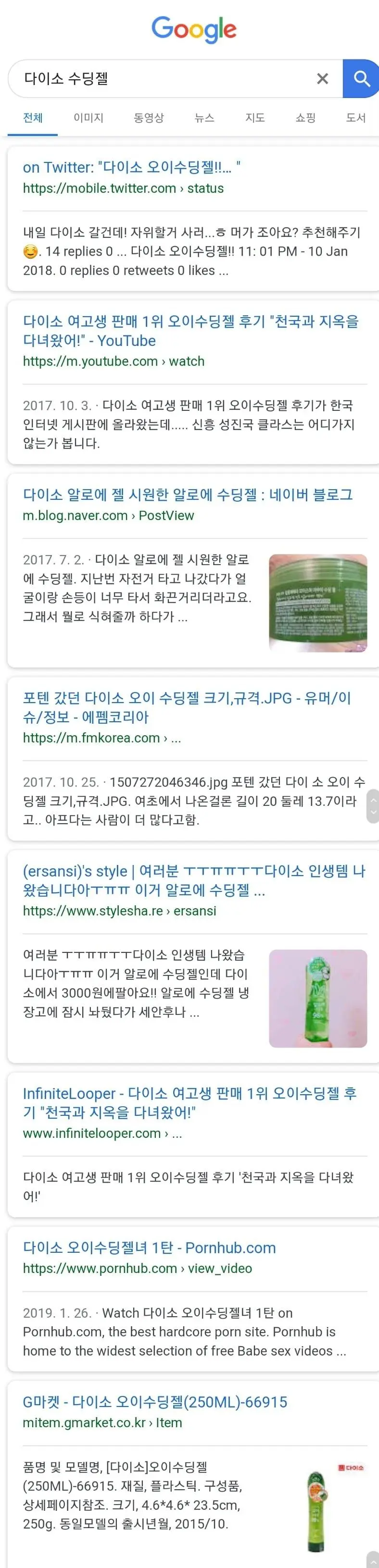
Task: Open the Twitter 다이소 오이수딩젤 result
Action: pyautogui.click(x=131, y=167)
